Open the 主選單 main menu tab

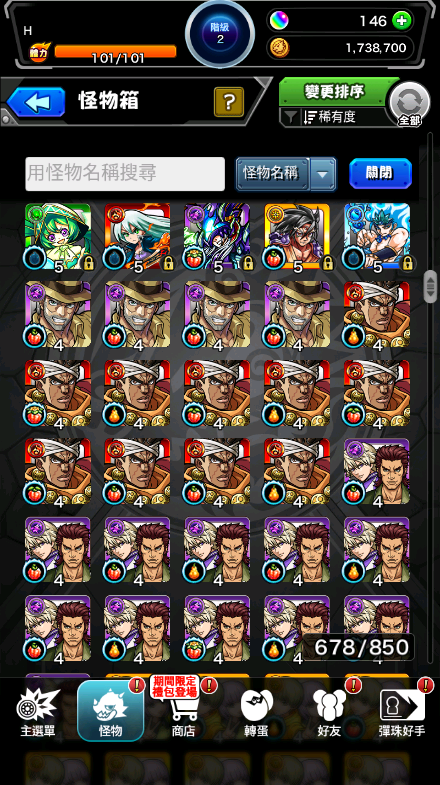pyautogui.click(x=38, y=712)
